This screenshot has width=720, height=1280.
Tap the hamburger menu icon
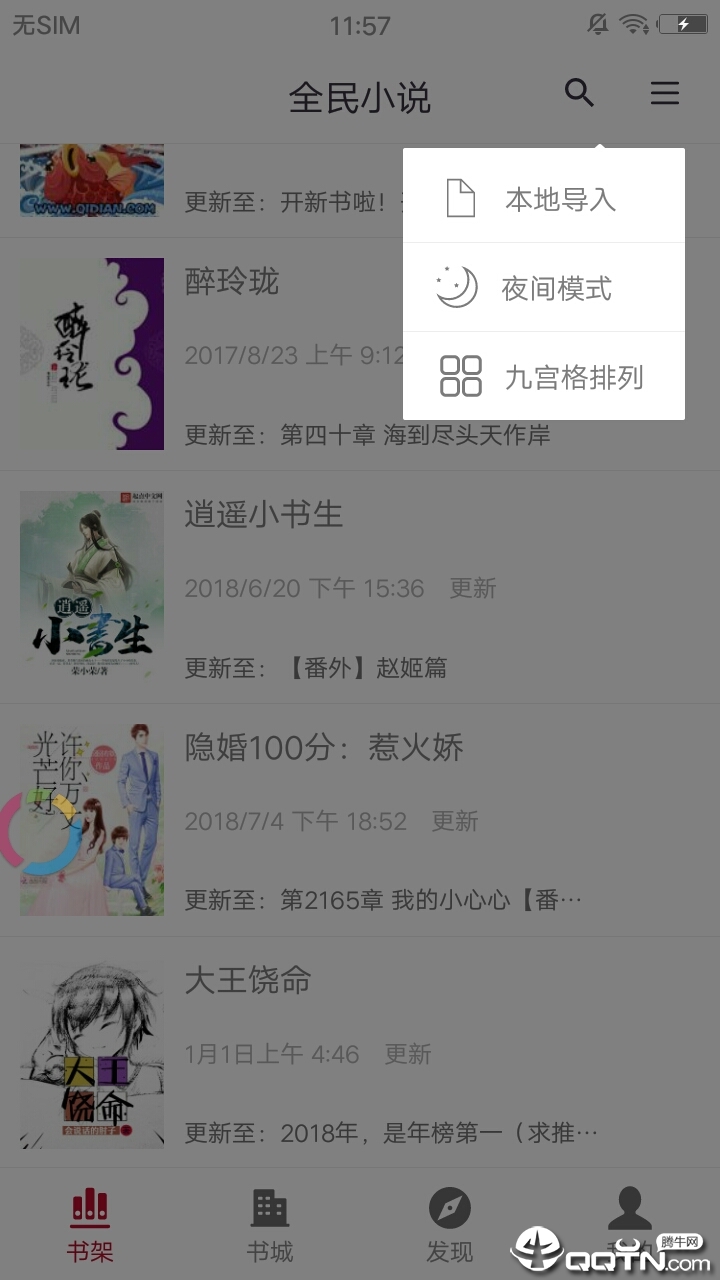click(x=665, y=94)
